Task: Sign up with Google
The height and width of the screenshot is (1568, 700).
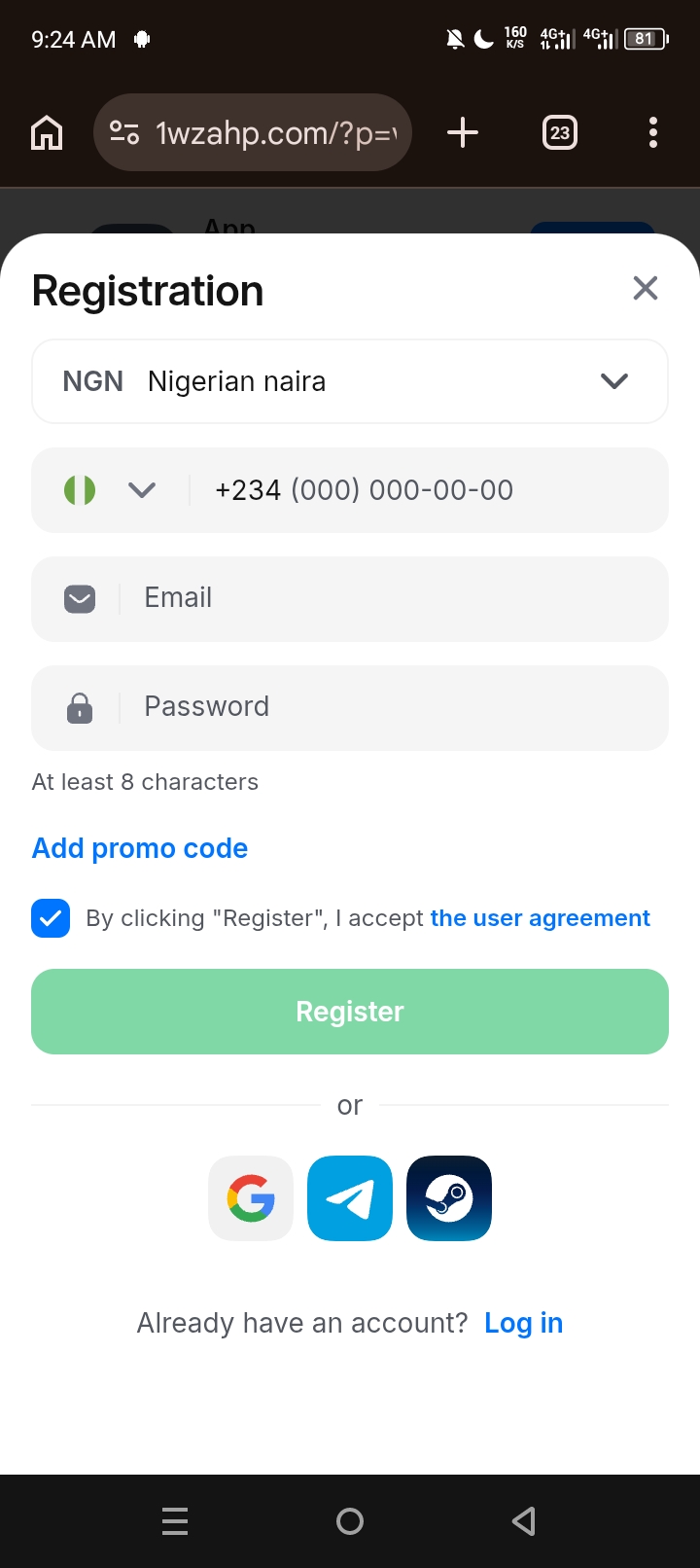Action: click(251, 1198)
